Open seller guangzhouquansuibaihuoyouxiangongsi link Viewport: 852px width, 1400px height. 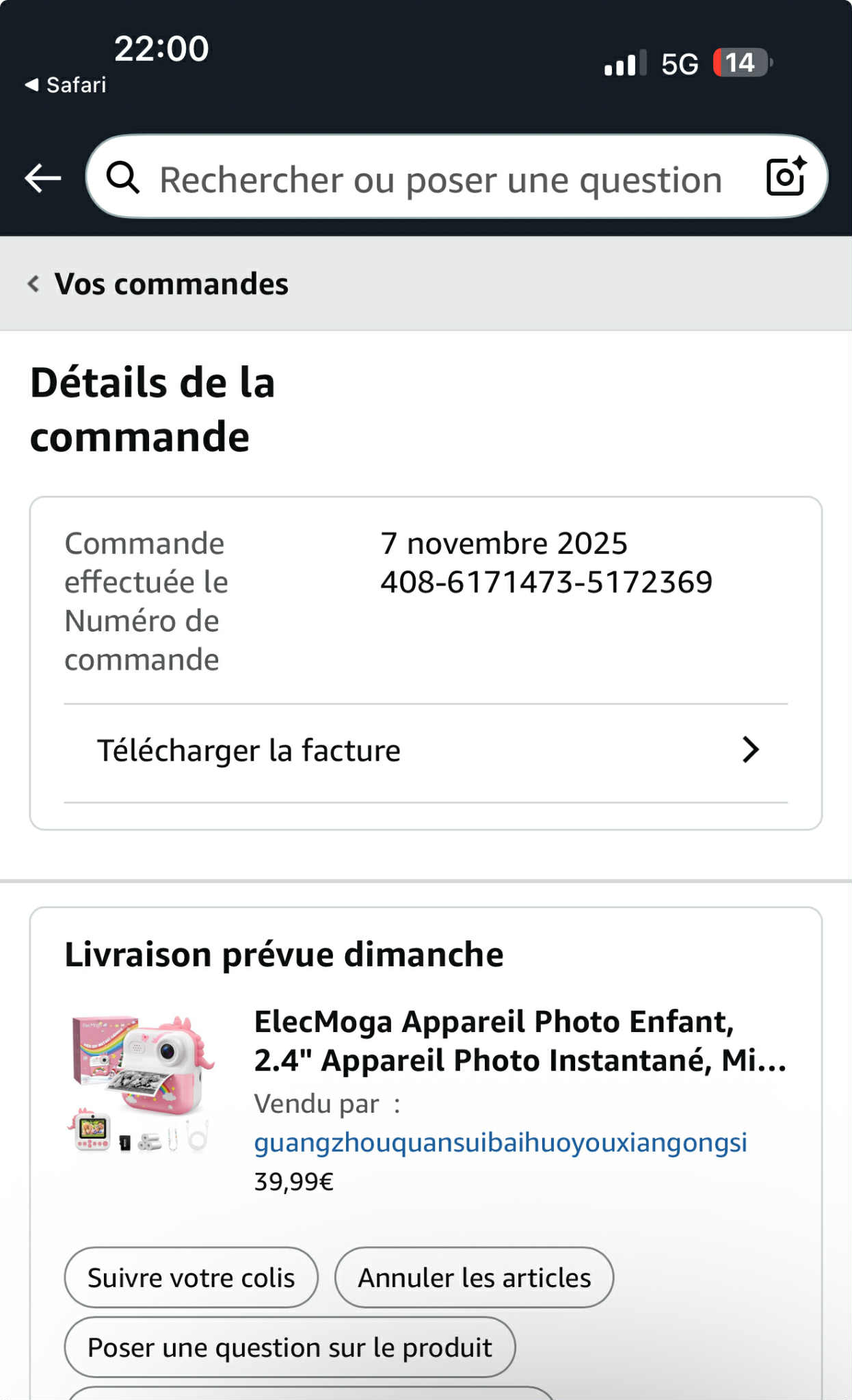click(500, 1143)
